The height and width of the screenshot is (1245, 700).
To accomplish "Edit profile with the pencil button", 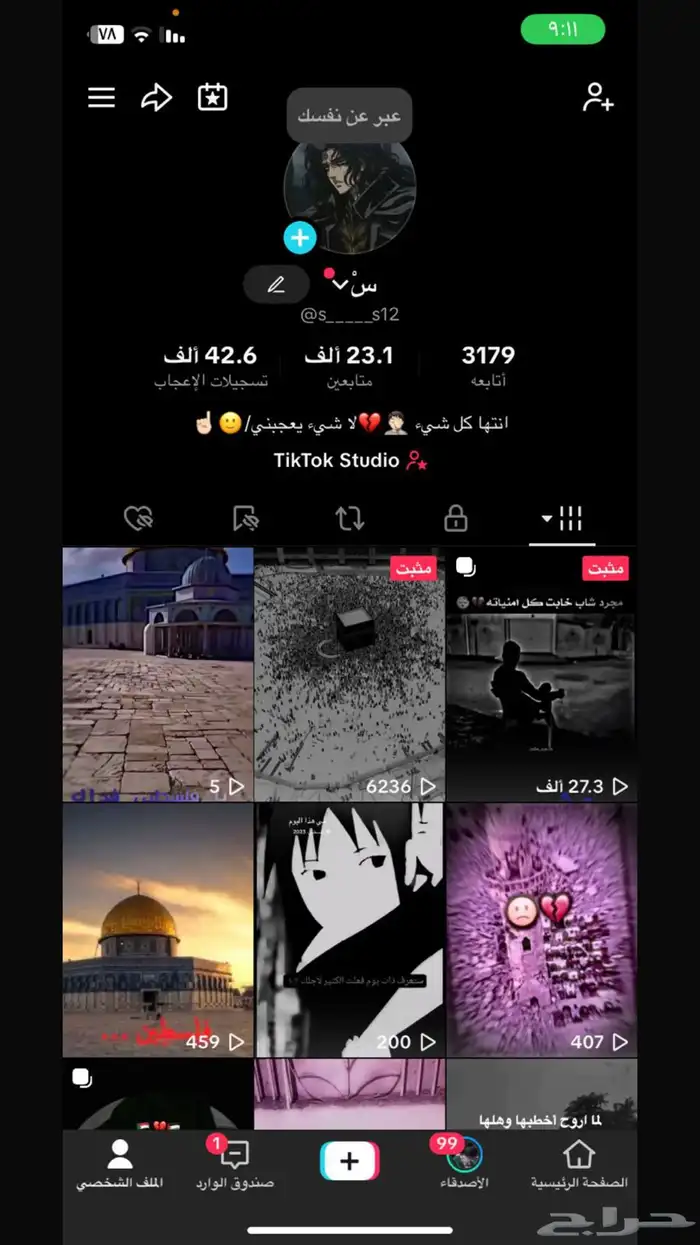I will [x=277, y=285].
